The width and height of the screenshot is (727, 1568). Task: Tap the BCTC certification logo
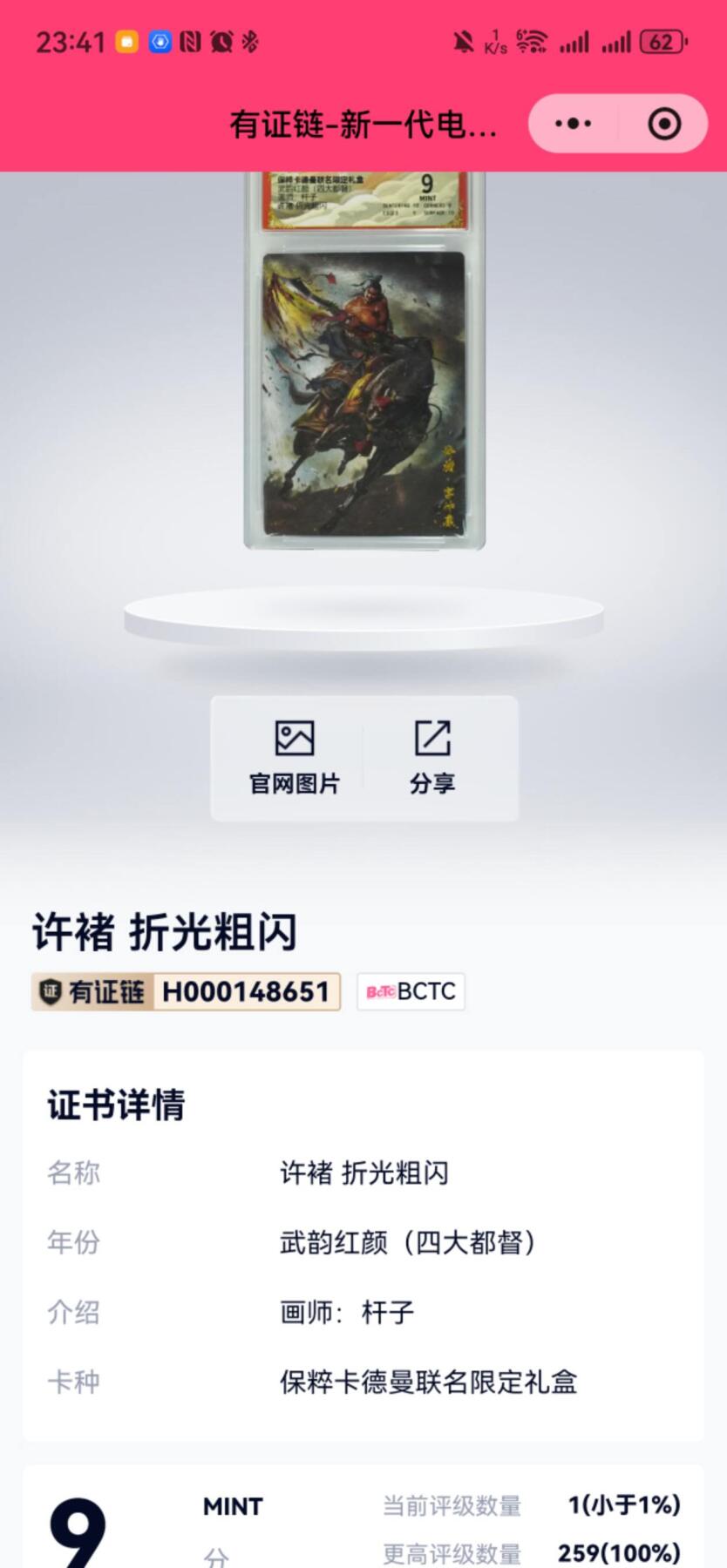click(411, 991)
